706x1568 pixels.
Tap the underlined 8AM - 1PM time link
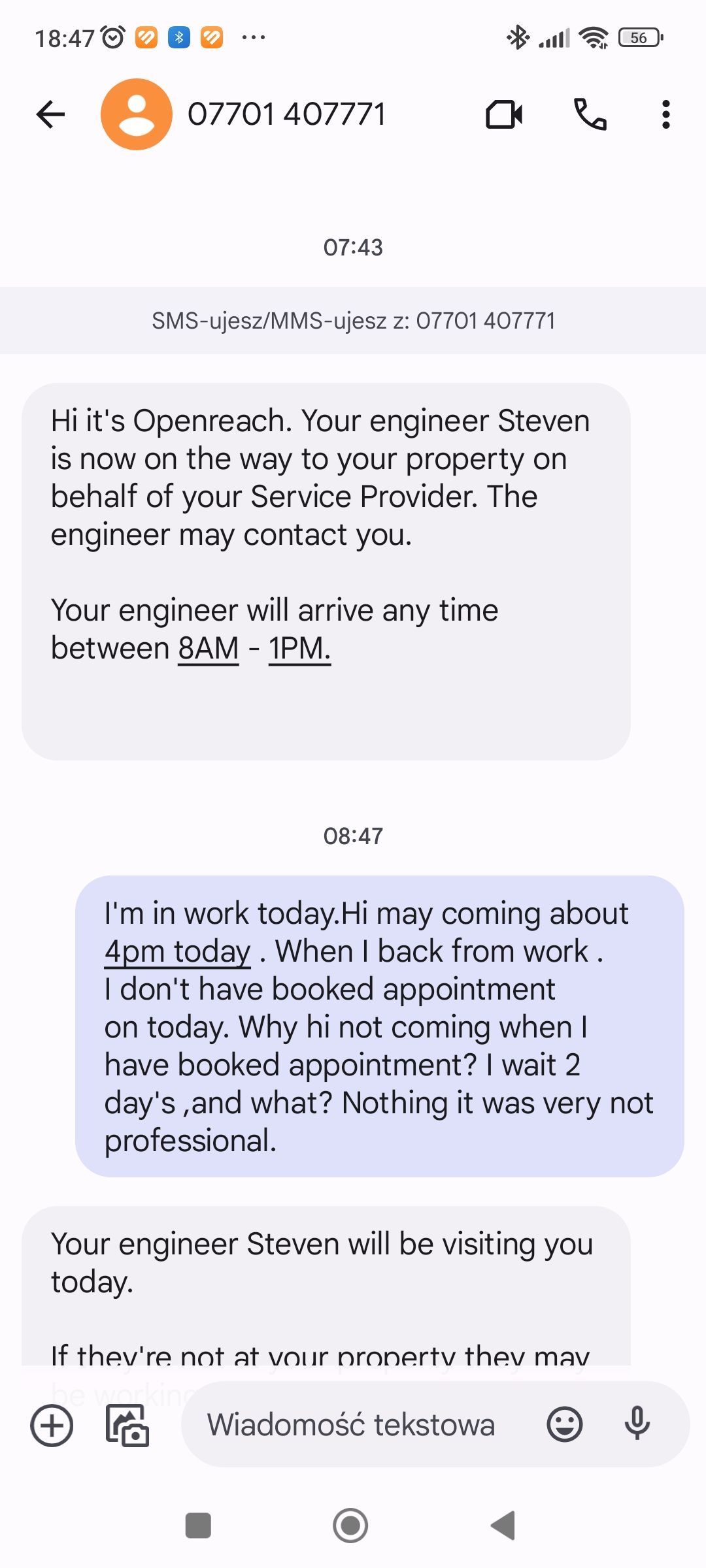pyautogui.click(x=255, y=648)
